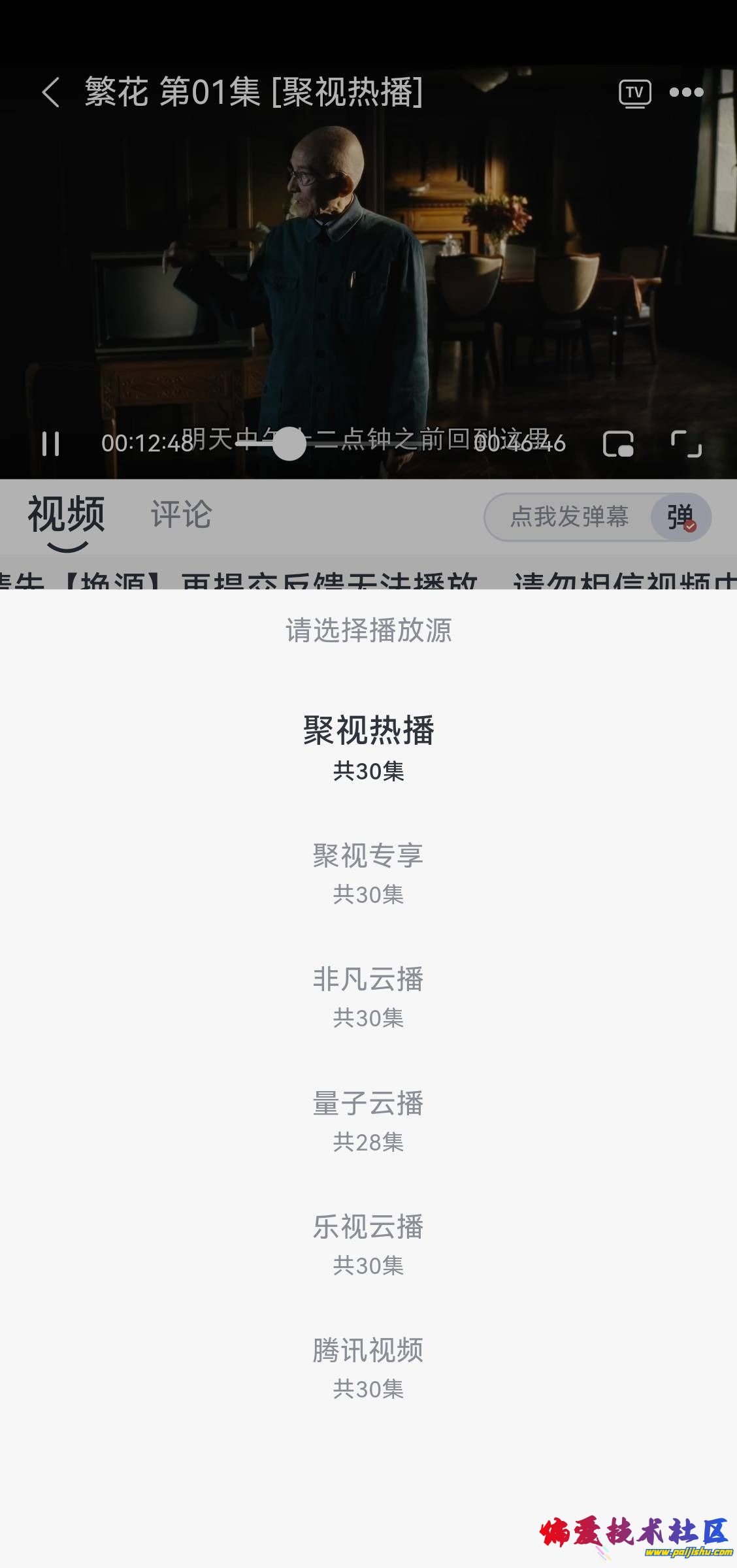
Task: Pause the playing video
Action: click(x=51, y=445)
